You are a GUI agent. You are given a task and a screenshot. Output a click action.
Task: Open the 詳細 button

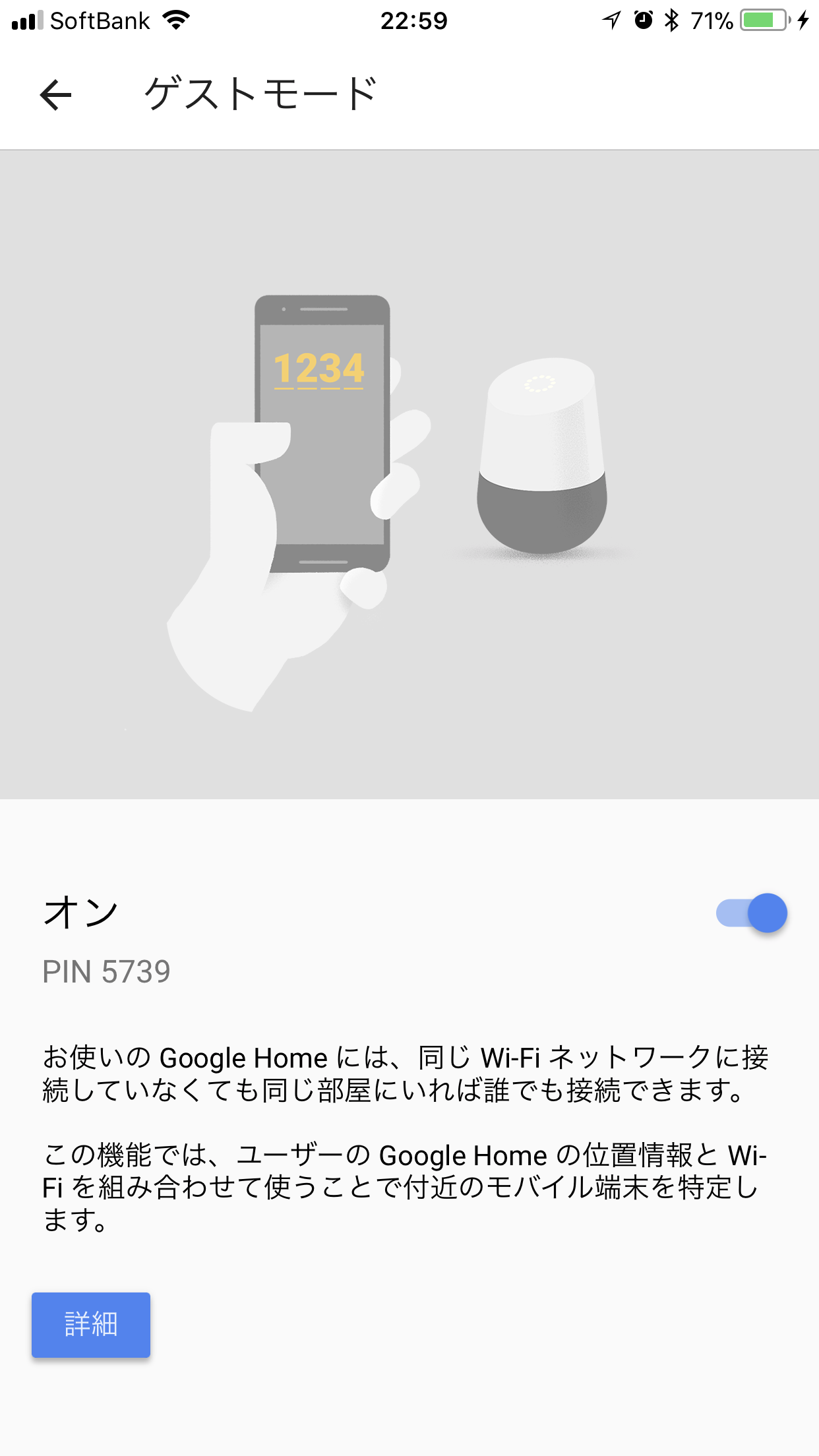[x=91, y=1325]
